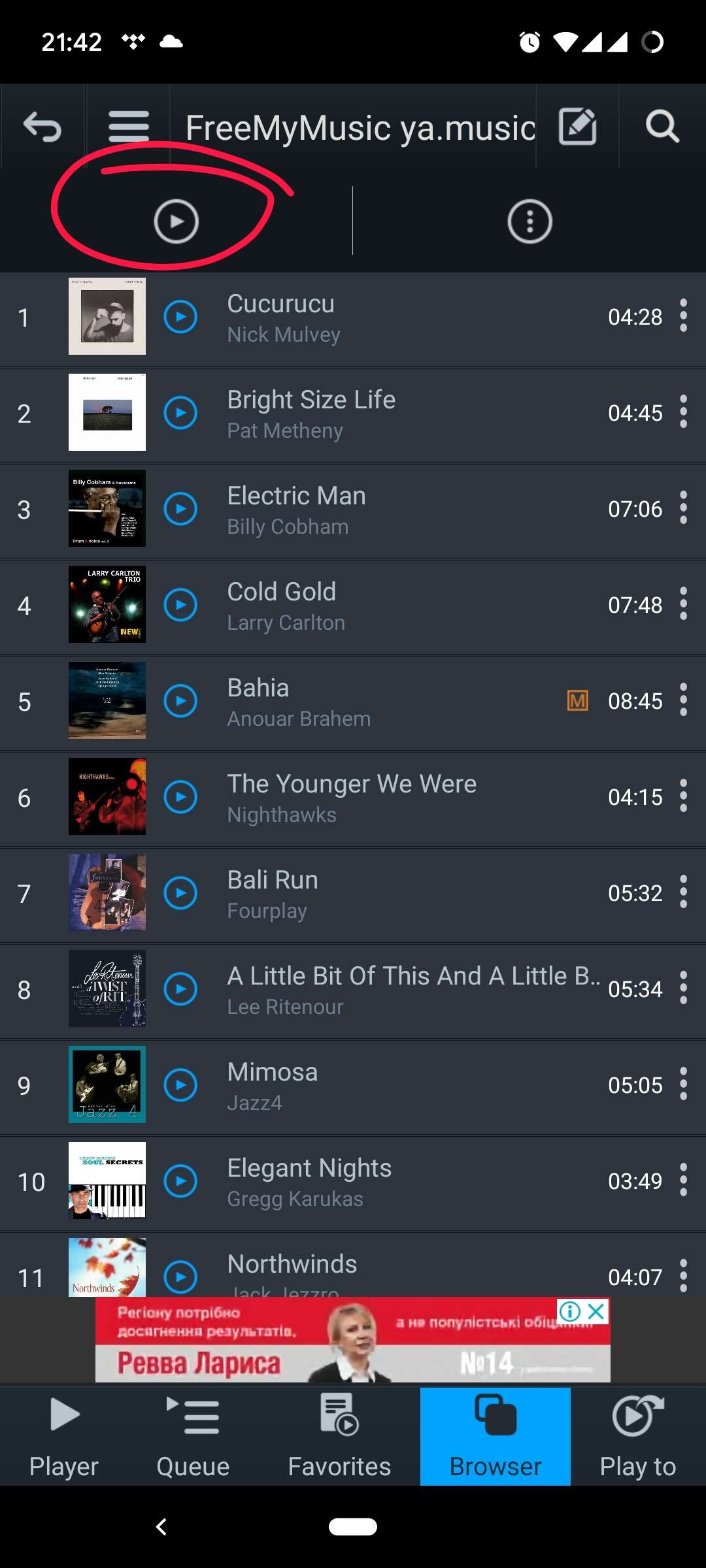Screen dimensions: 706x1568
Task: Tap the back arrow in the top bar
Action: [42, 126]
